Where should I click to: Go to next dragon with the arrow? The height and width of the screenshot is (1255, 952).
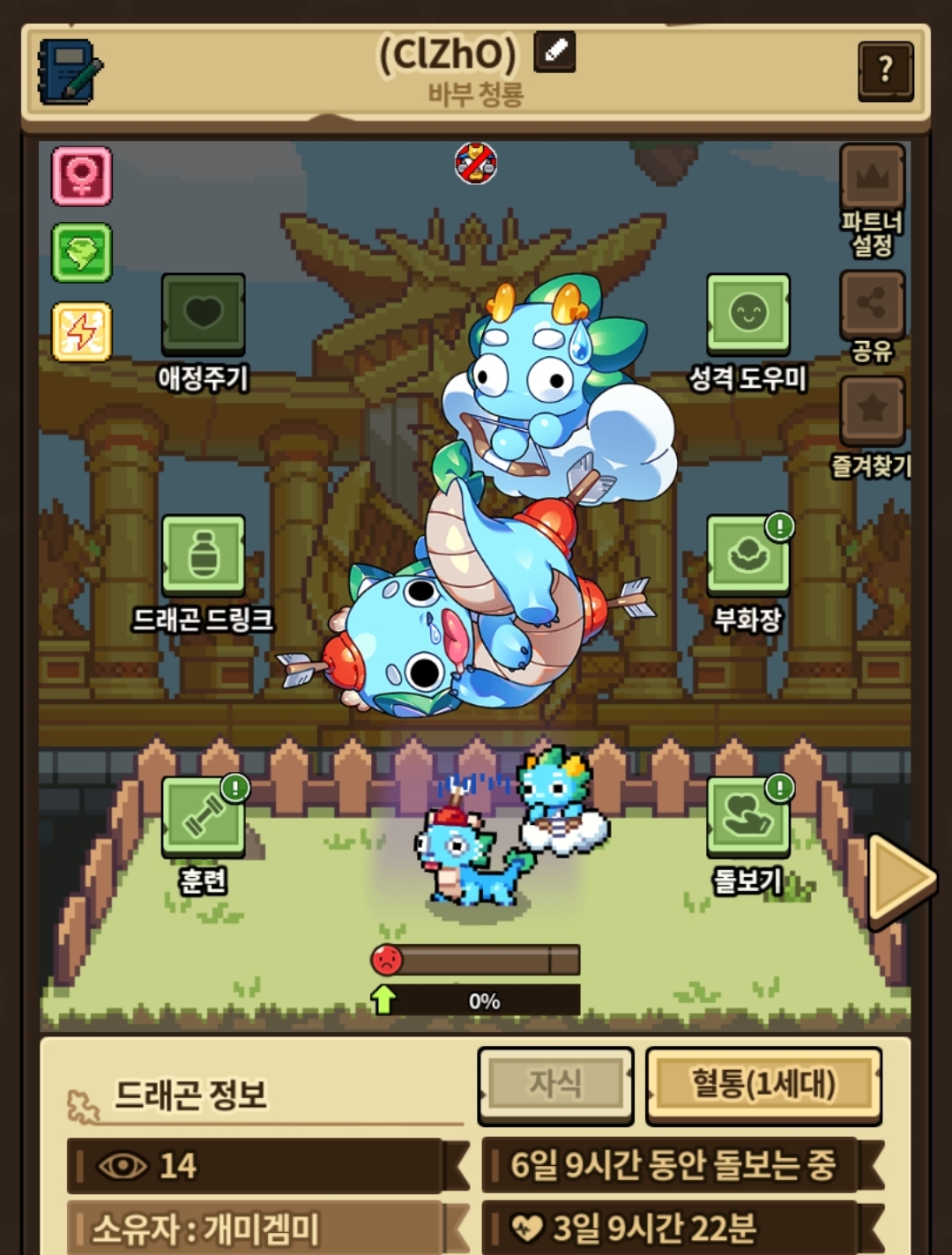click(900, 880)
